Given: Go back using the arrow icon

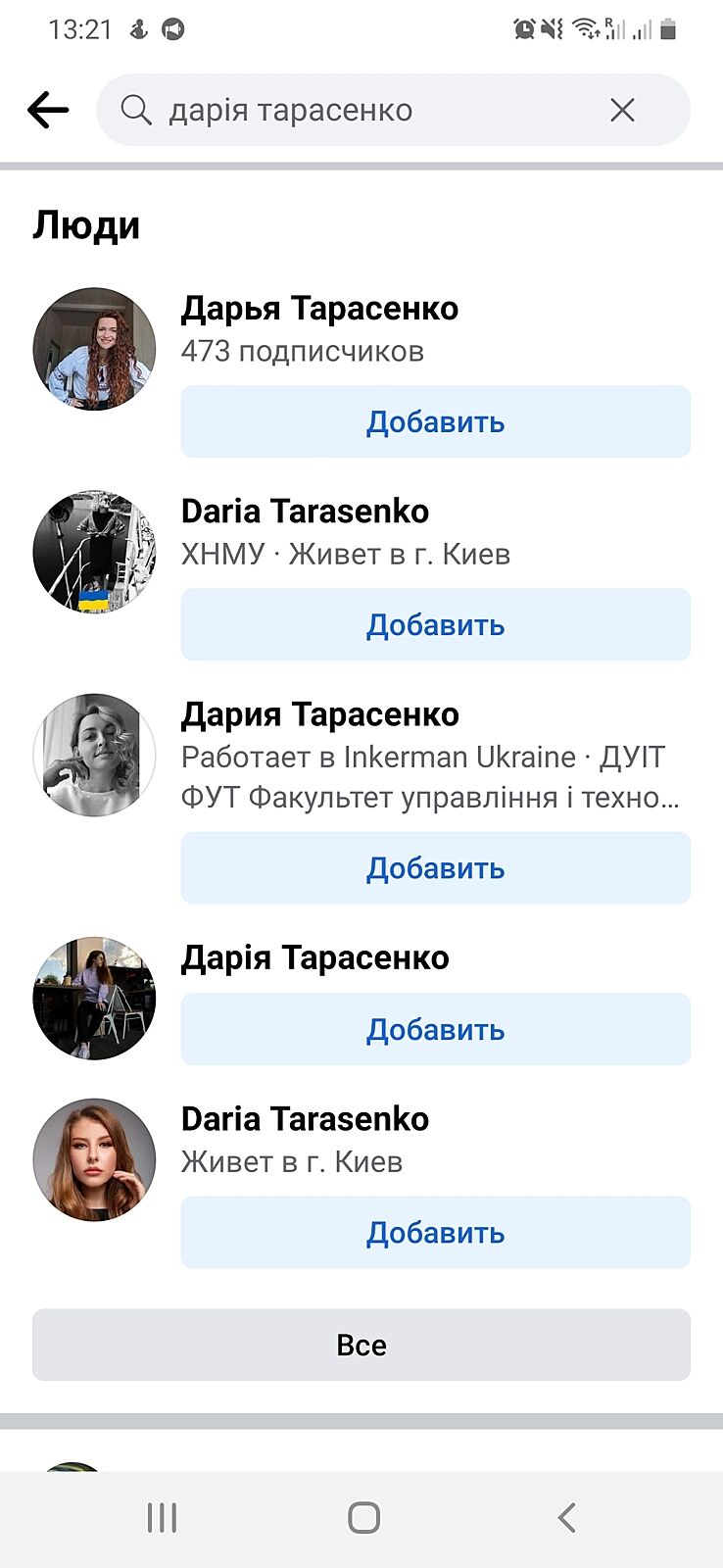Looking at the screenshot, I should (48, 110).
